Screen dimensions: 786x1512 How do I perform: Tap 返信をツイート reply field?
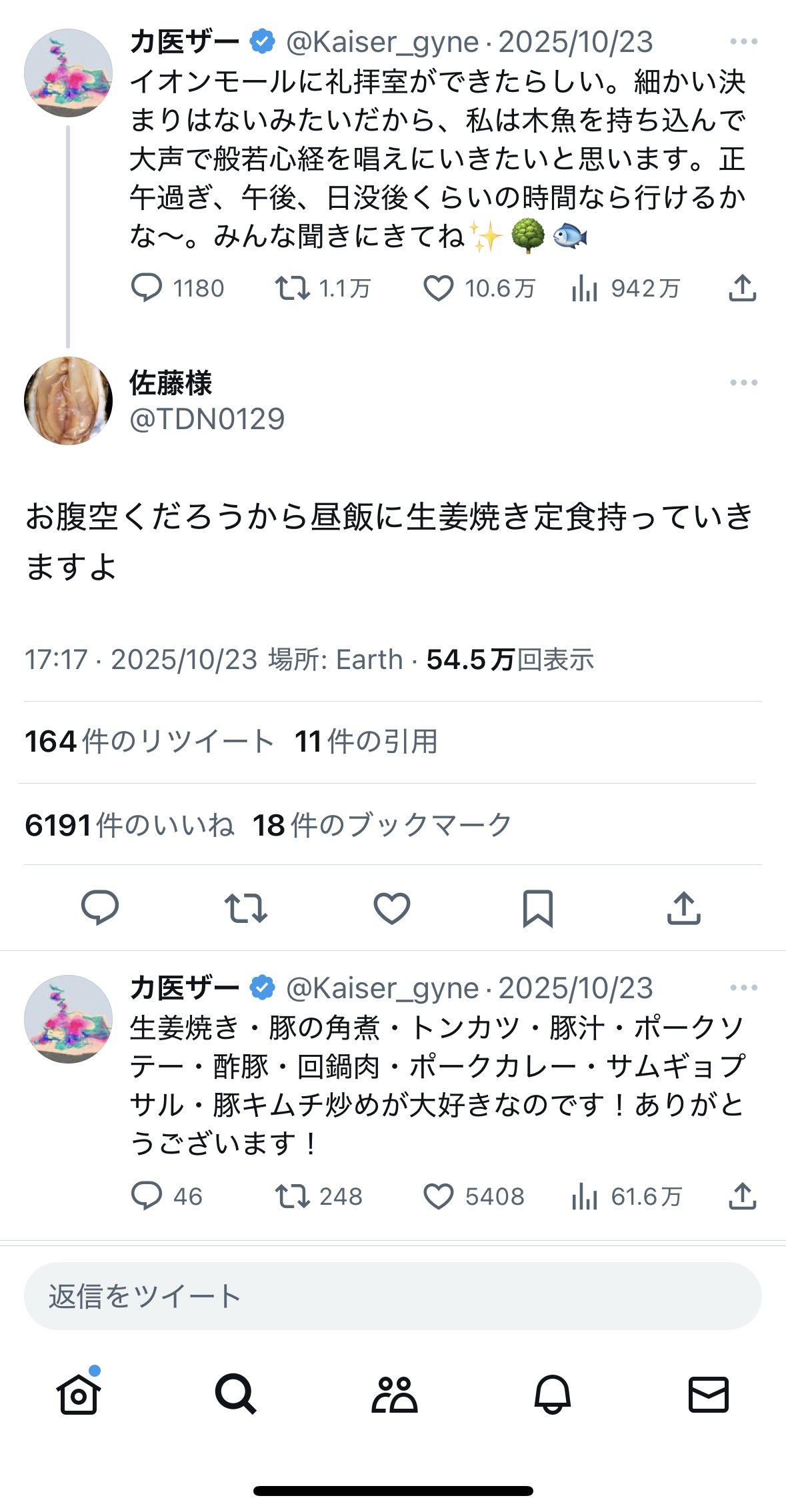393,1296
